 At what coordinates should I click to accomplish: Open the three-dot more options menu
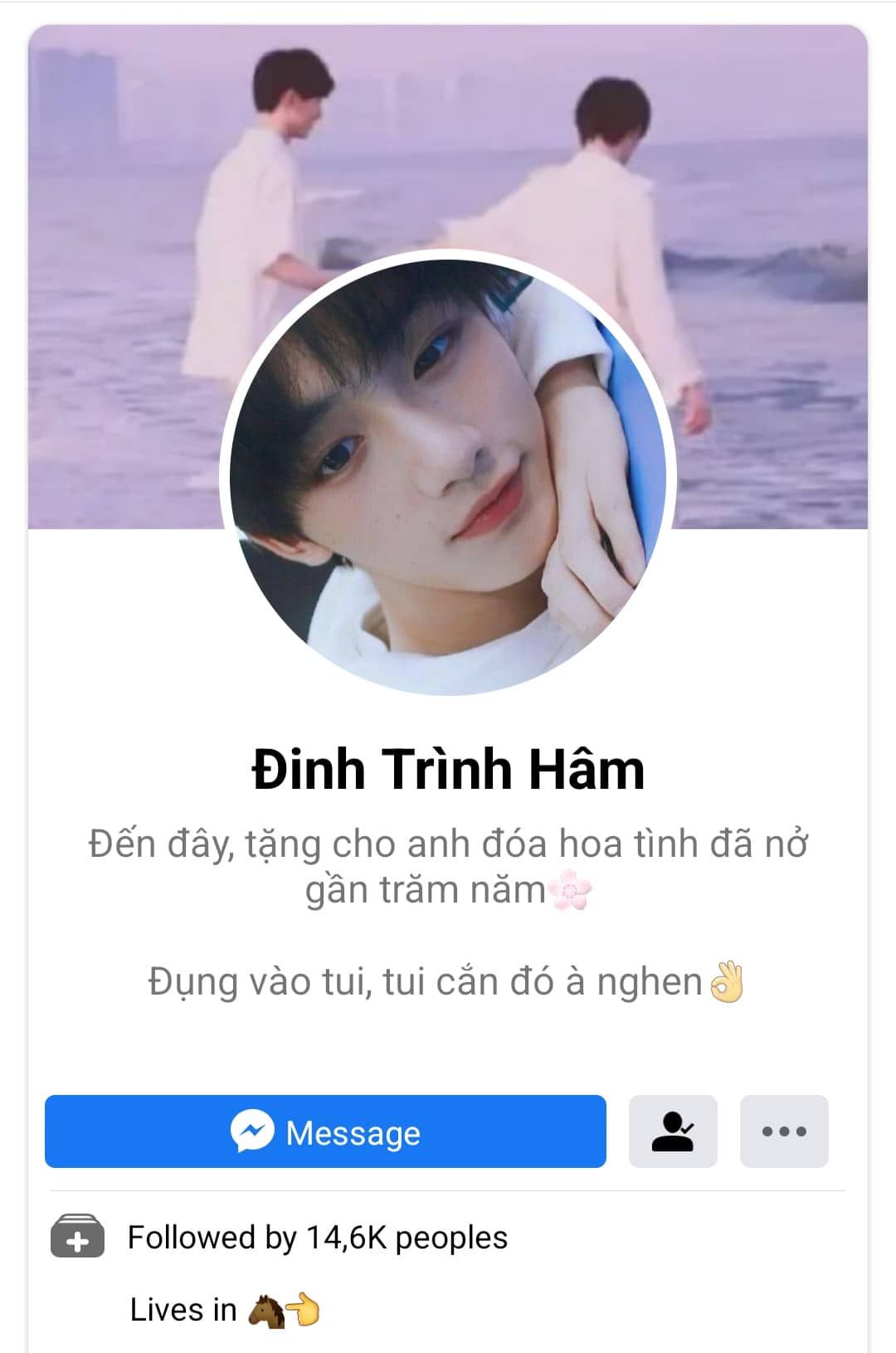click(784, 1132)
